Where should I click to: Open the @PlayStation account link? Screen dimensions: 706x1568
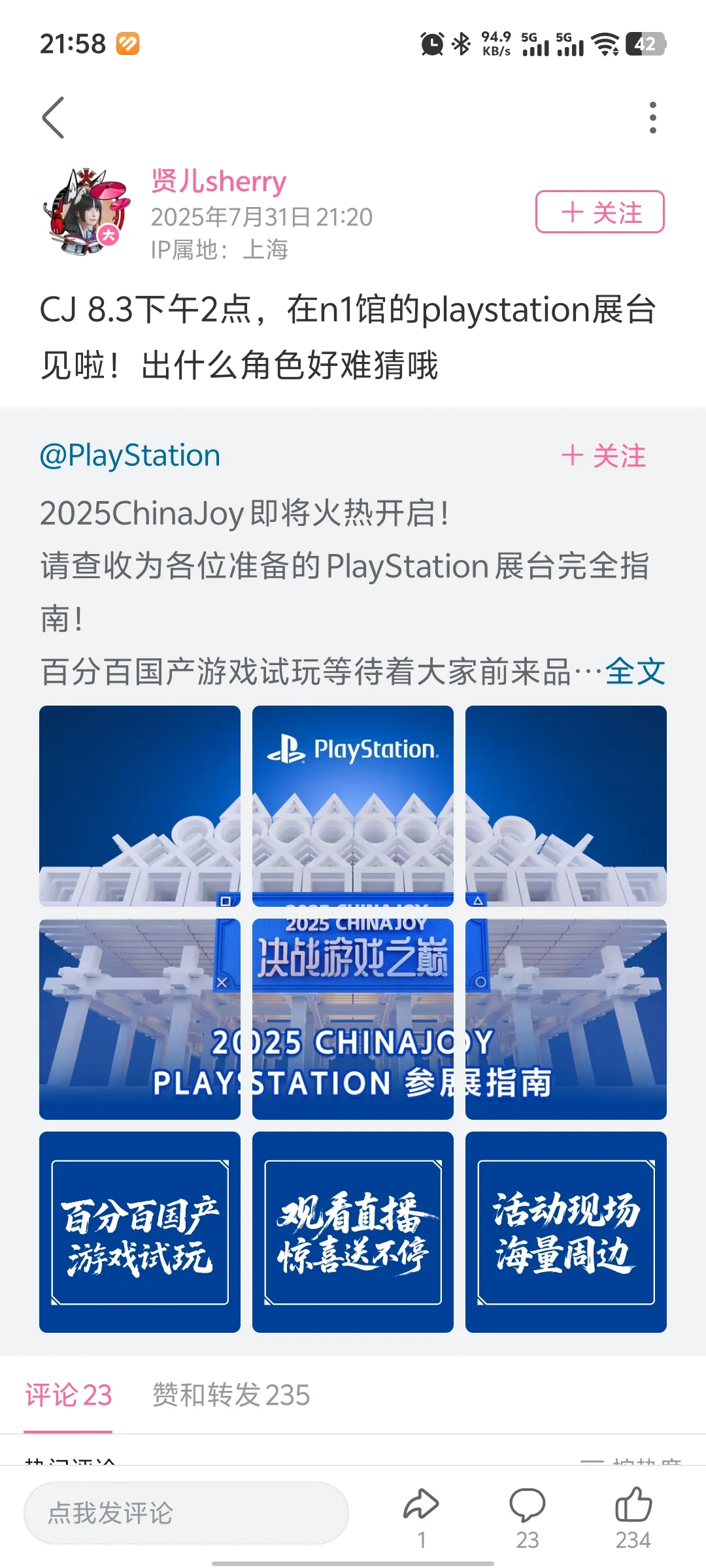pyautogui.click(x=130, y=455)
